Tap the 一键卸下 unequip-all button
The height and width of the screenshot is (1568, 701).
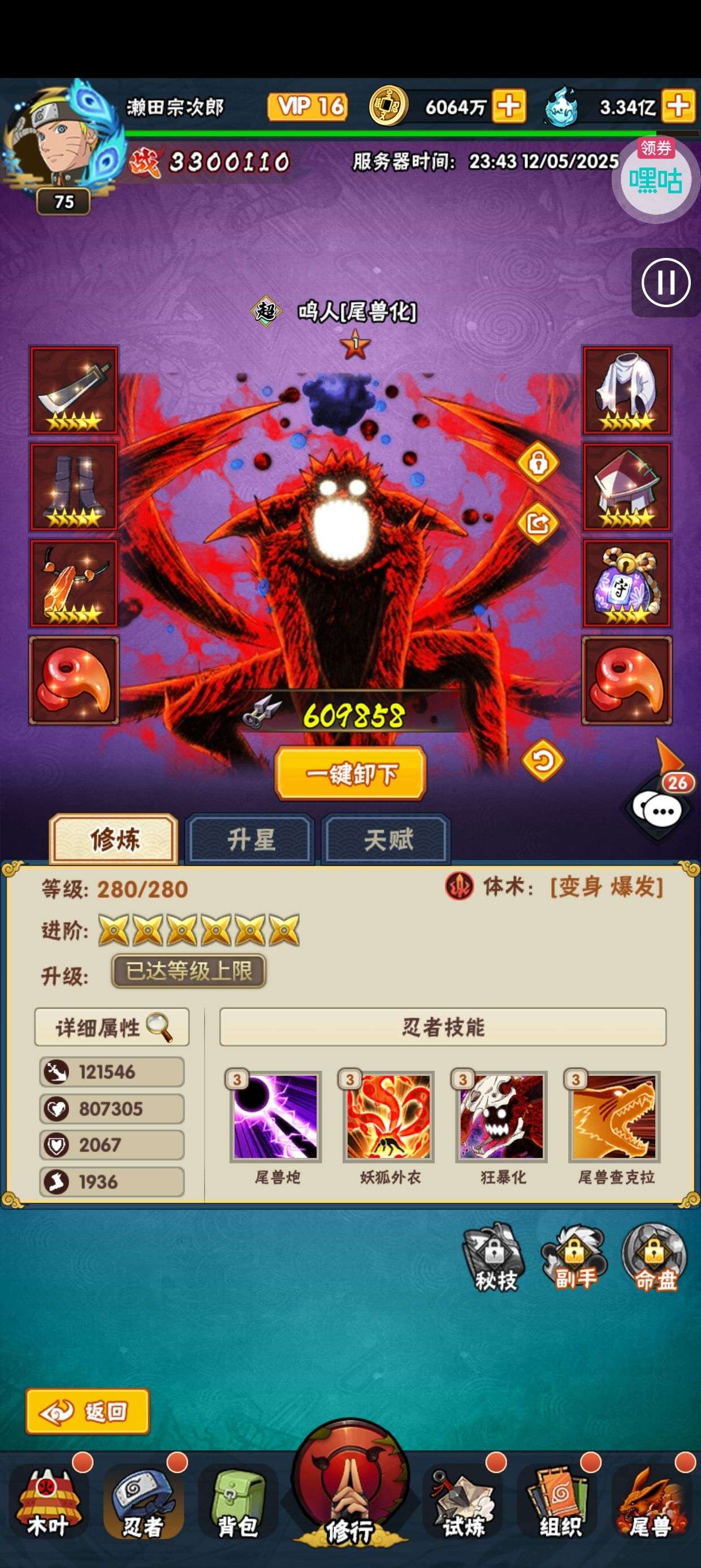[350, 773]
